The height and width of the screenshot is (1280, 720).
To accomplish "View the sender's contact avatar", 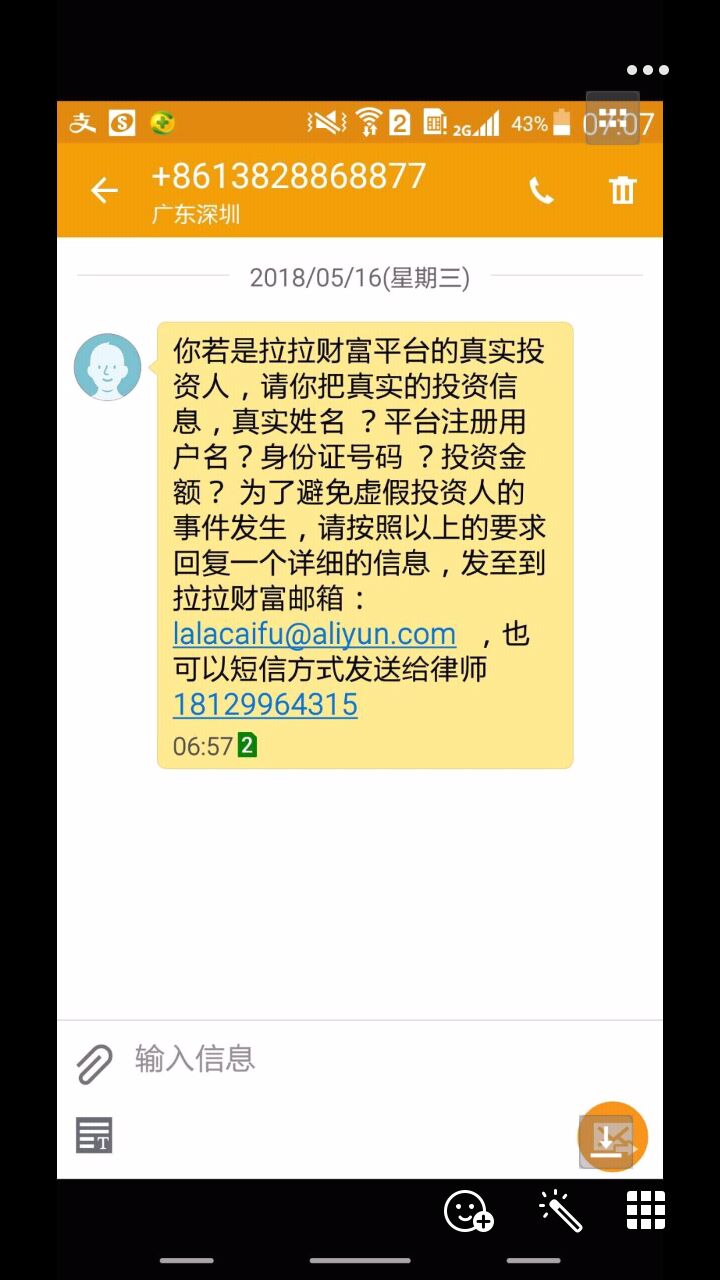I will [x=108, y=367].
